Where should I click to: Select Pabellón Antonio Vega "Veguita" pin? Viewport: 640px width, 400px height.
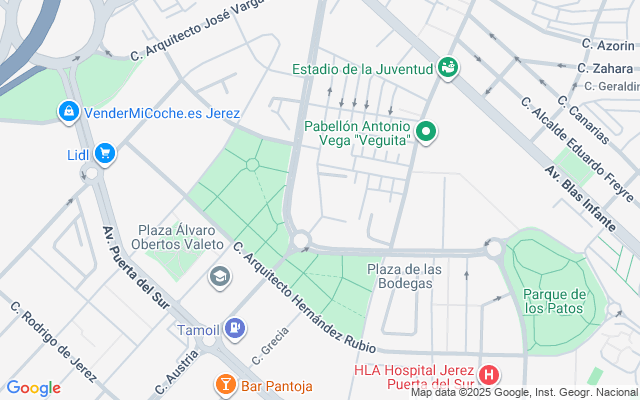427,132
